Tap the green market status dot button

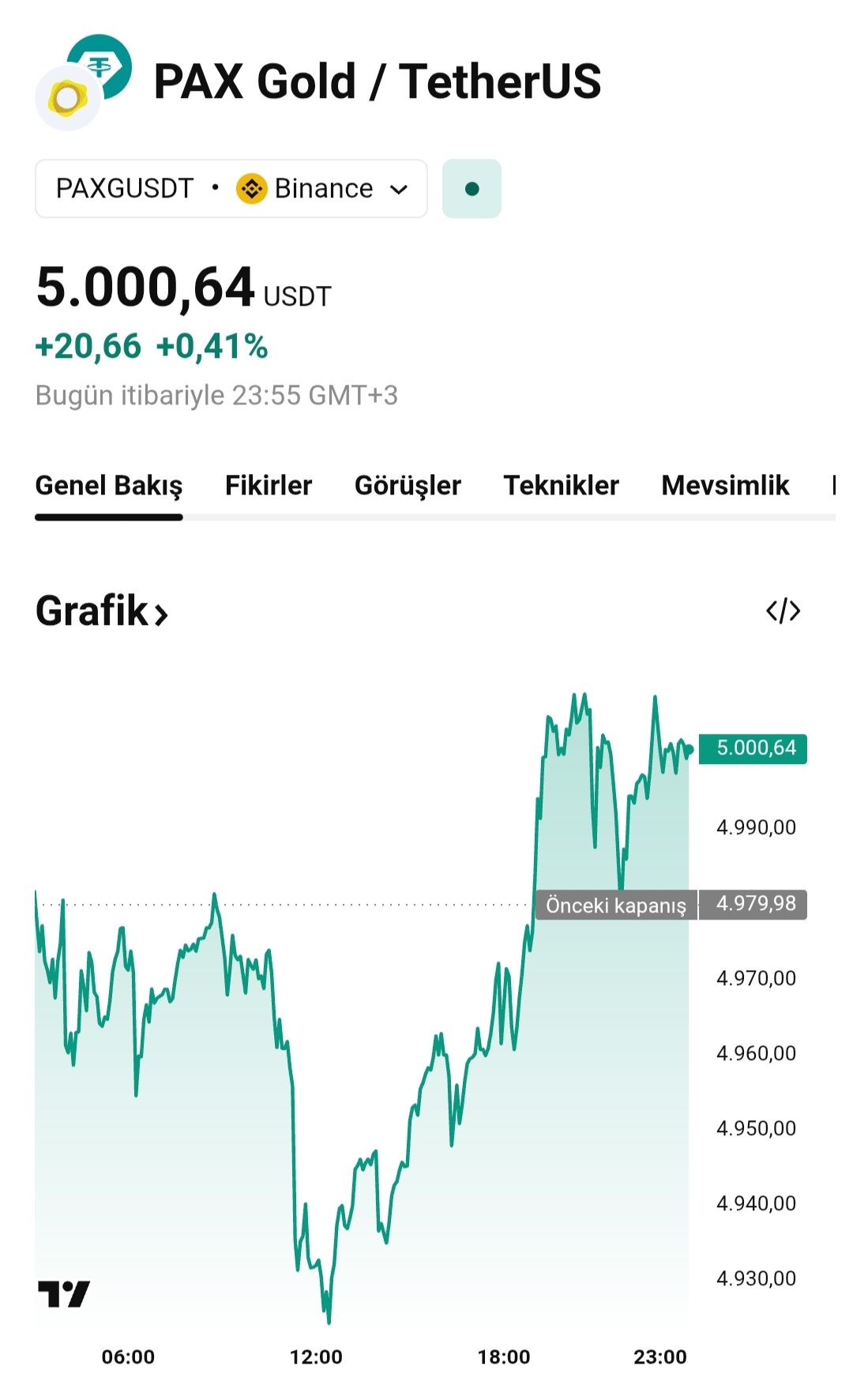[472, 189]
